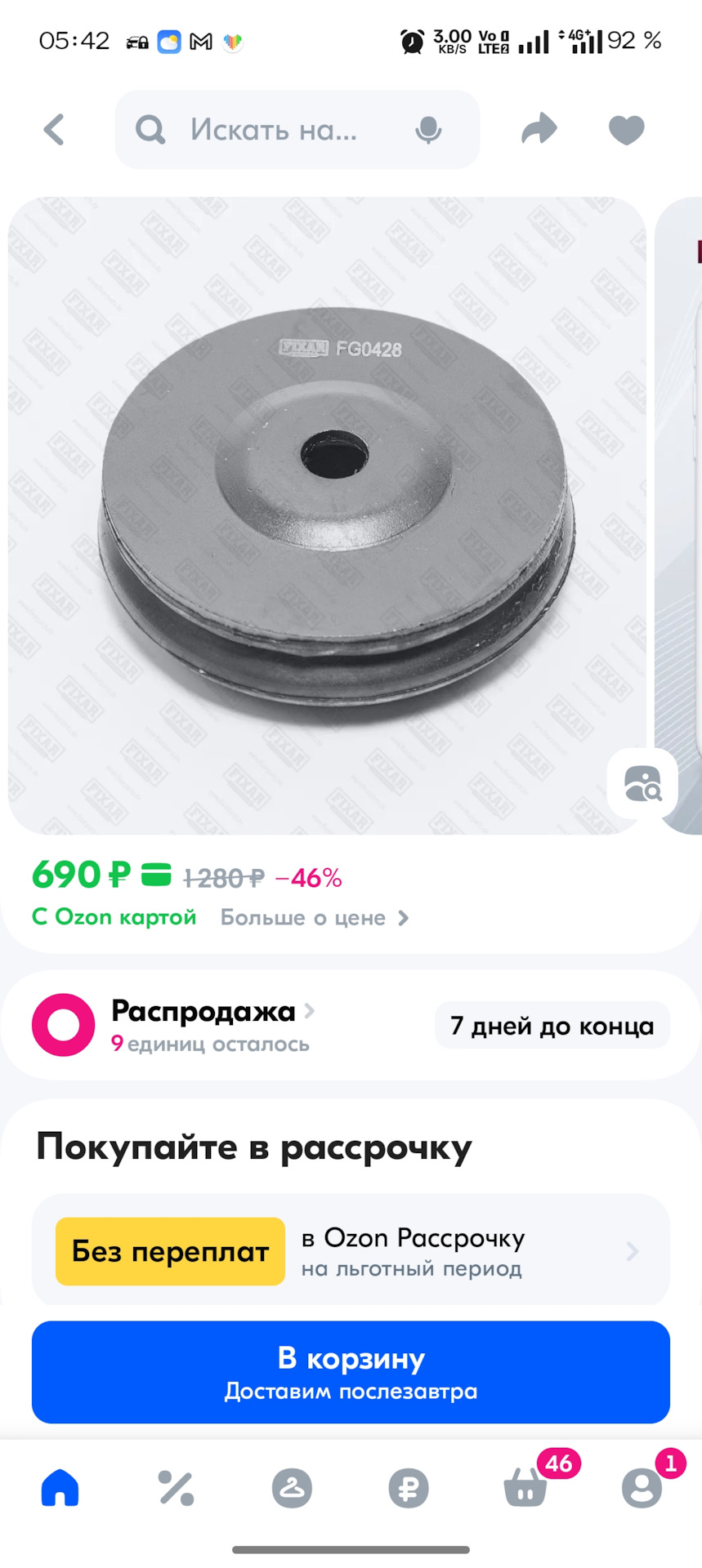Go back using the arrow icon
The height and width of the screenshot is (1568, 702).
[54, 130]
